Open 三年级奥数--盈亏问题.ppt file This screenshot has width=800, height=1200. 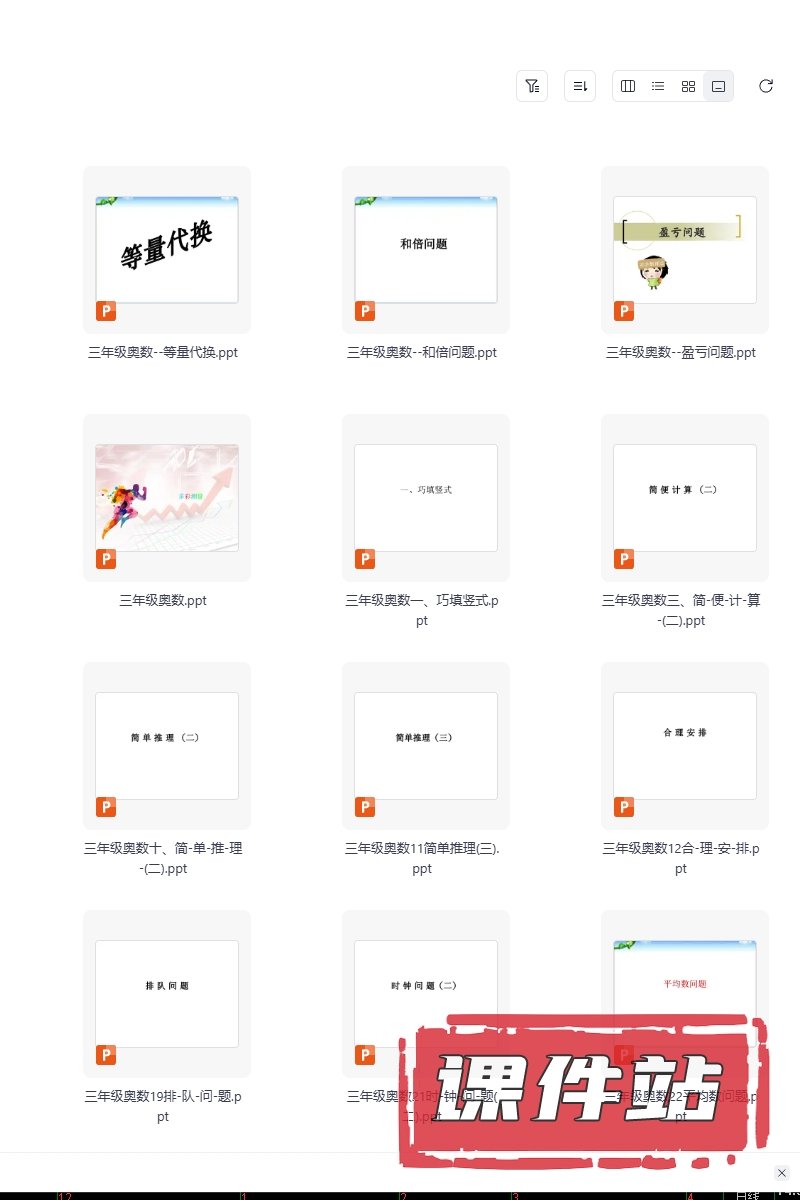[685, 250]
